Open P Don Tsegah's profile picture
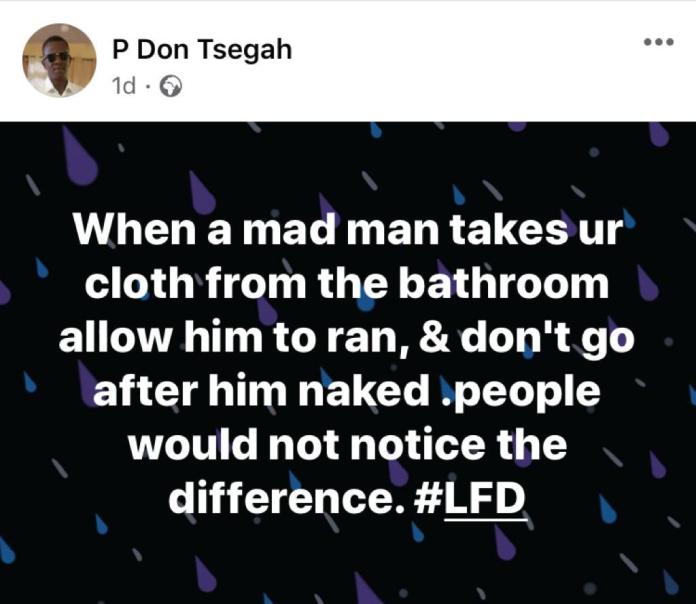The width and height of the screenshot is (696, 604). [59, 61]
